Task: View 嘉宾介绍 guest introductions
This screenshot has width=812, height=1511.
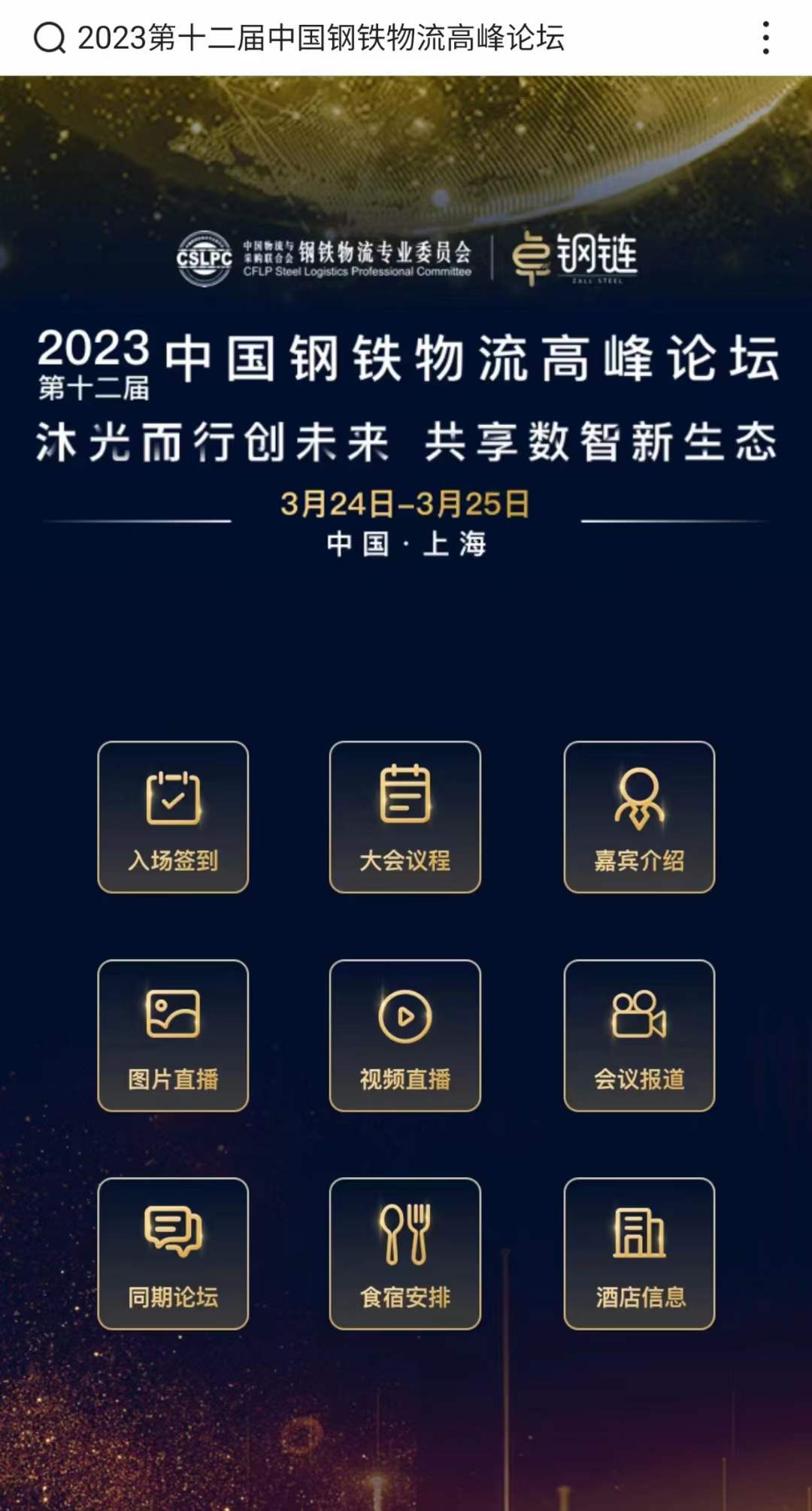Action: 639,817
